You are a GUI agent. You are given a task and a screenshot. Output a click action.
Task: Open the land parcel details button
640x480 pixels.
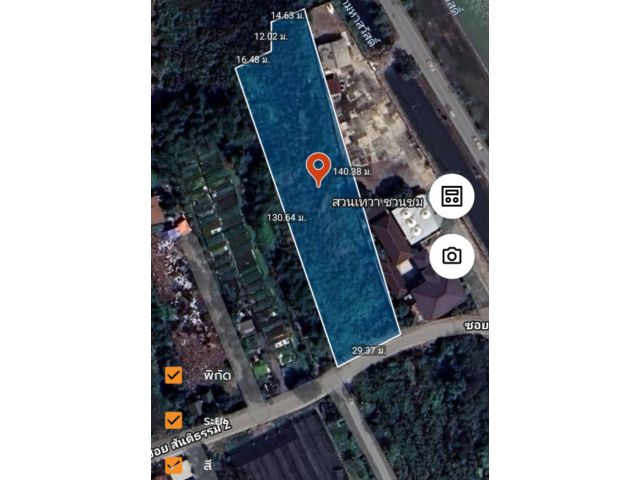pos(452,196)
